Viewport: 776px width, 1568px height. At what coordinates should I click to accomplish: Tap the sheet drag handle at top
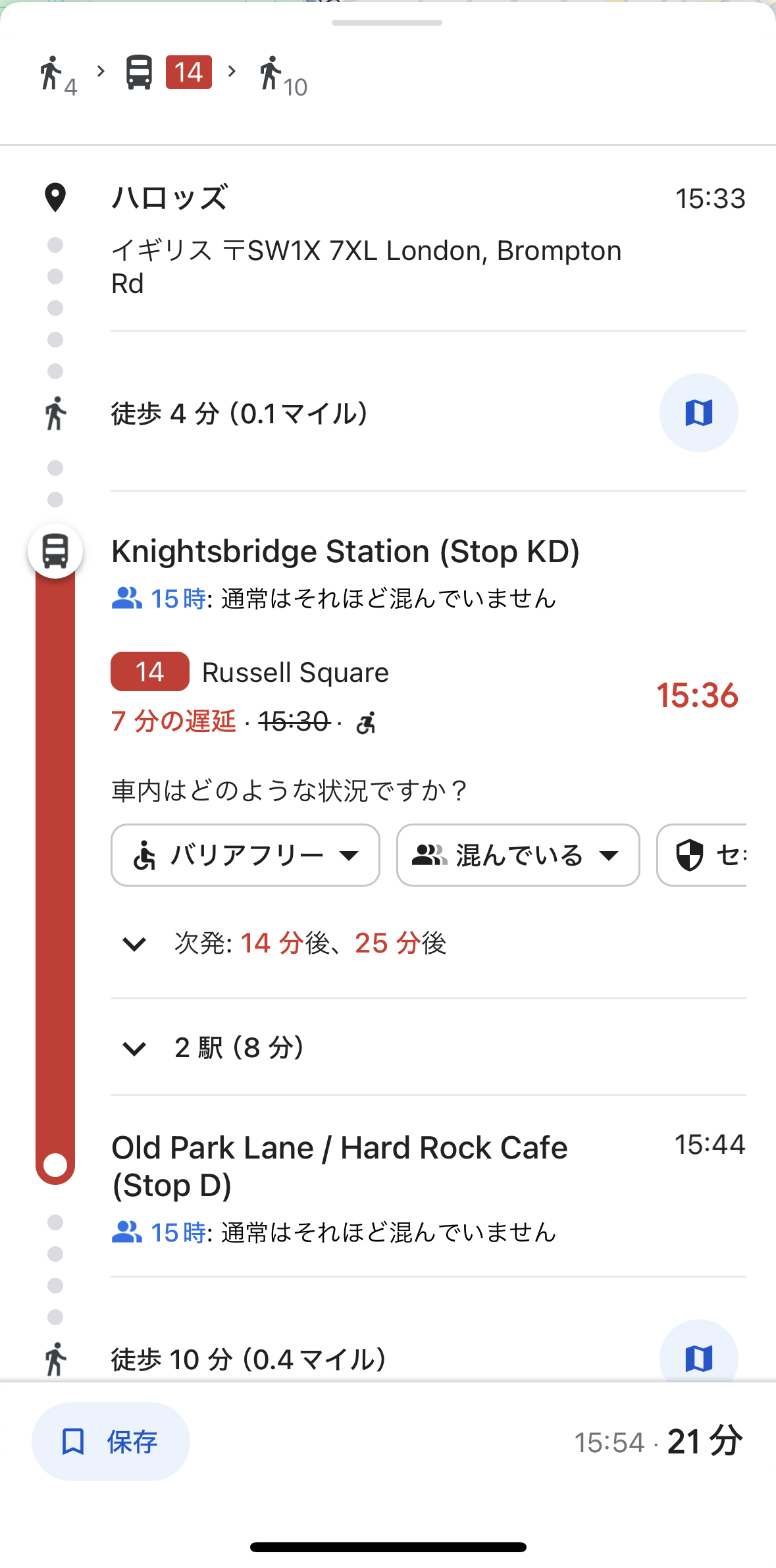click(x=387, y=22)
